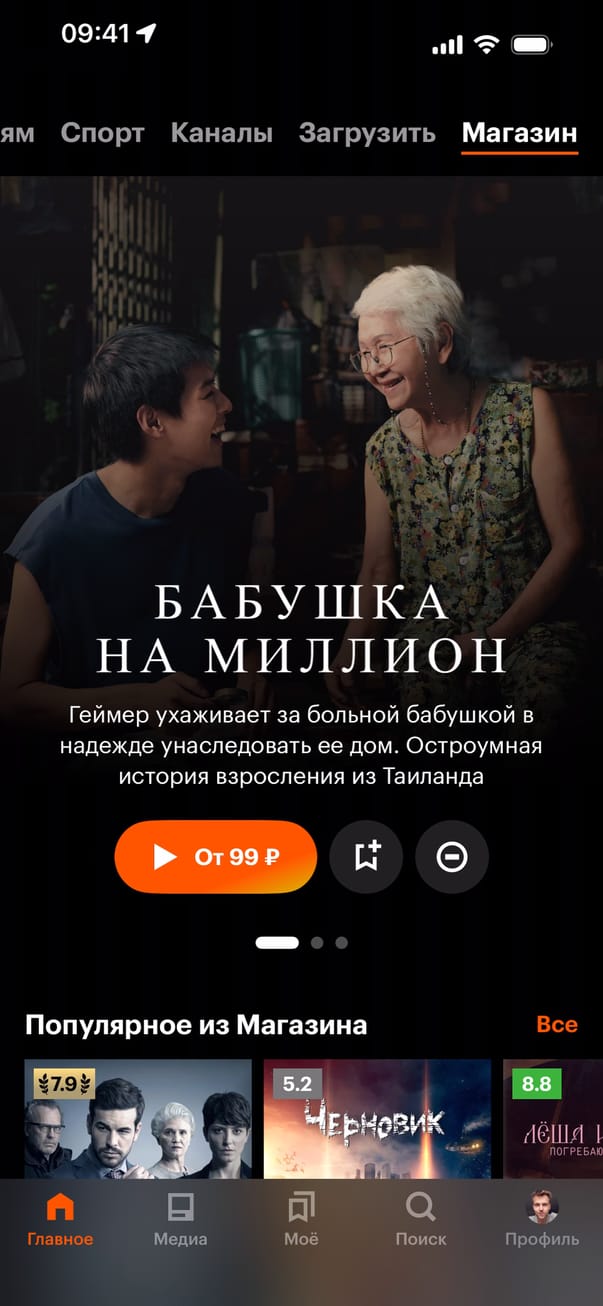The width and height of the screenshot is (603, 1306).
Task: Open the movie card rated 7.9
Action: pos(138,1118)
